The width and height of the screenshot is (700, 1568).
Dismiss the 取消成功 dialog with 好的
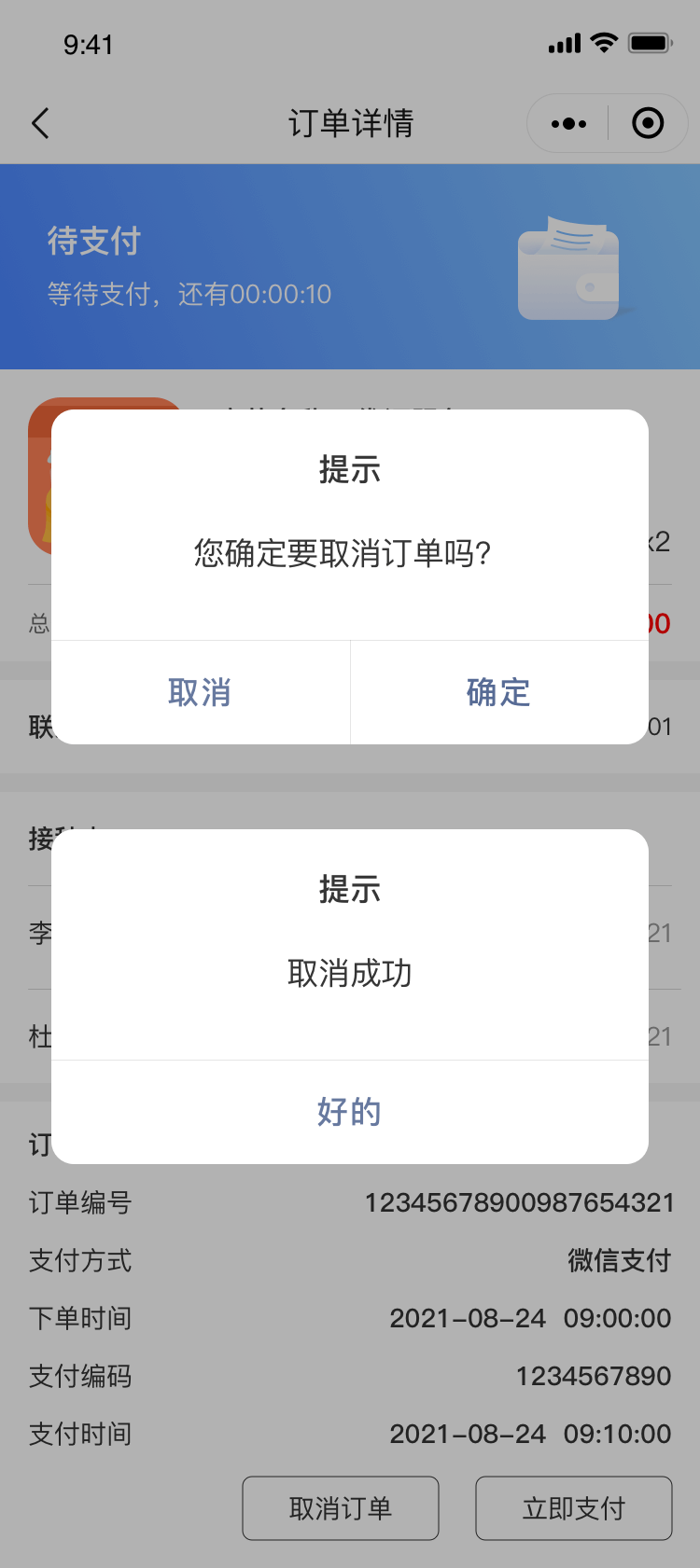click(x=349, y=1112)
